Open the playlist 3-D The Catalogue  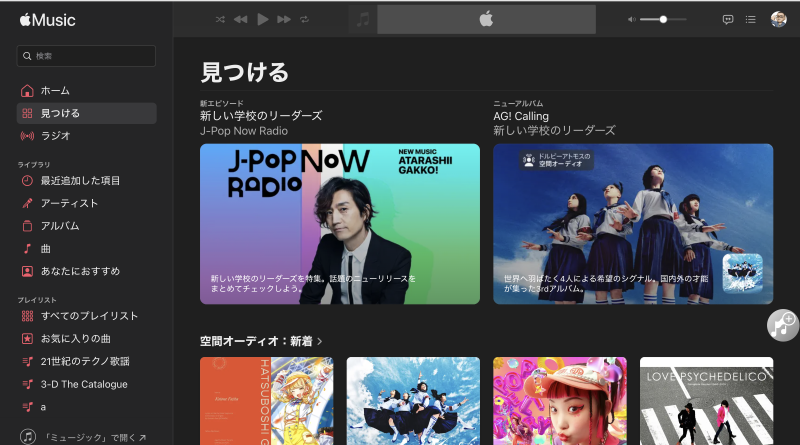tap(83, 384)
